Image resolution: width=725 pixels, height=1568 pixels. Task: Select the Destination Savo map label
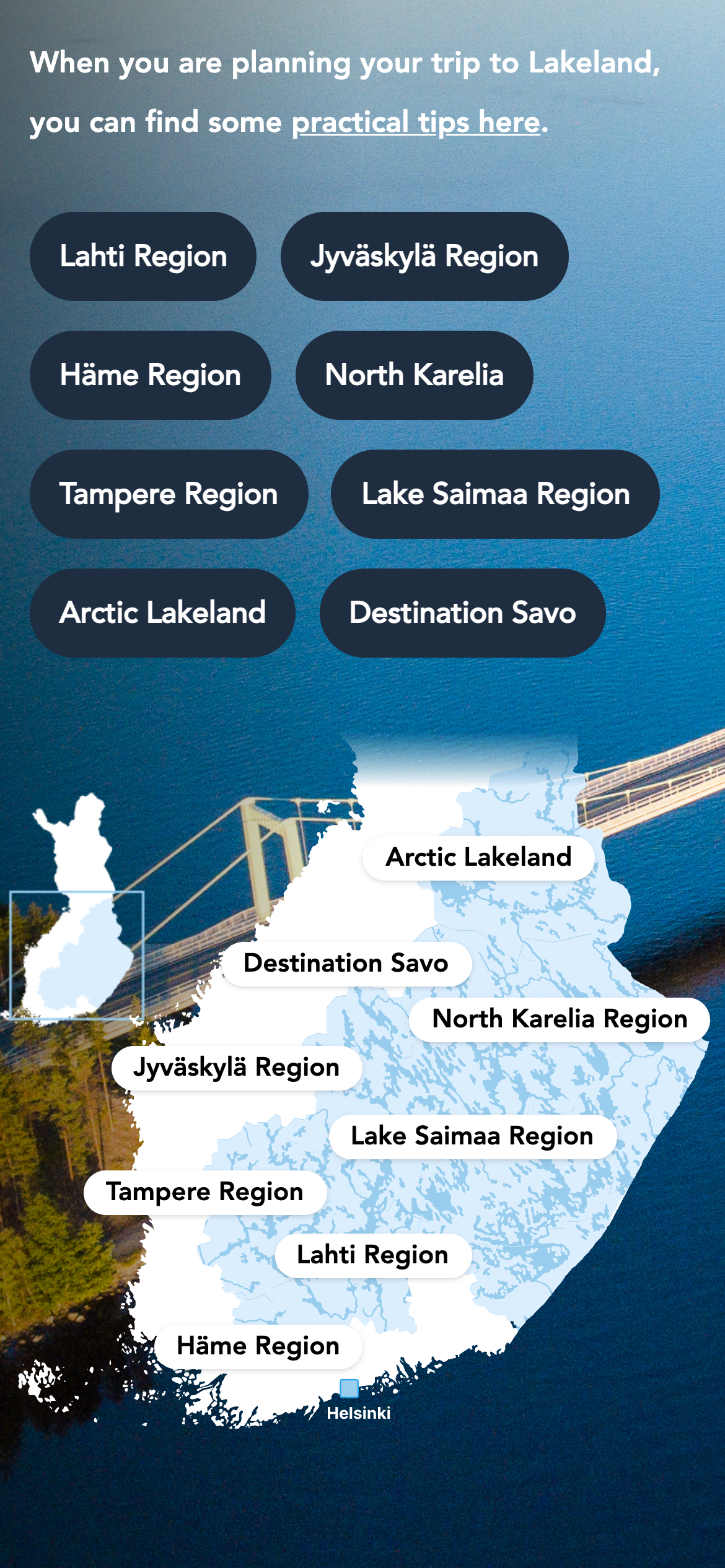coord(346,964)
